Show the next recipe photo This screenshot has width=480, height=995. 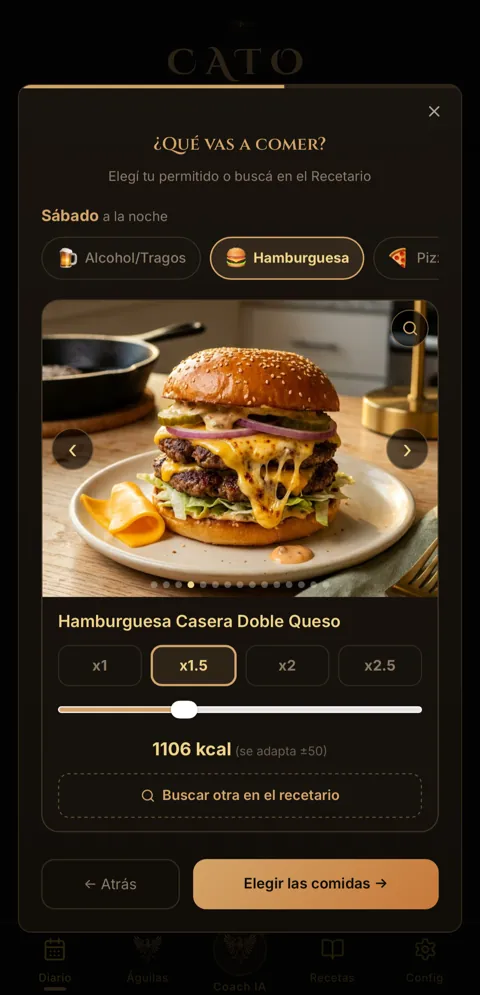coord(407,449)
